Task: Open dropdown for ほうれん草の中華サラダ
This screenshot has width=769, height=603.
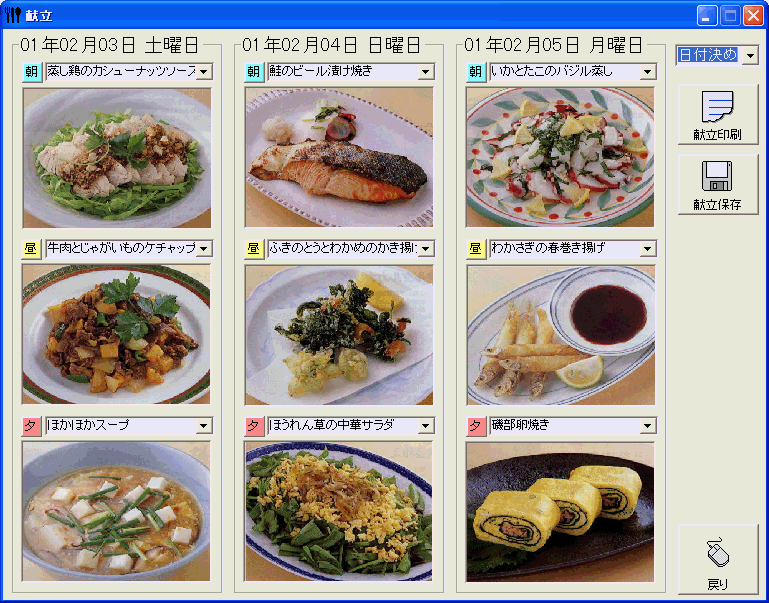Action: [426, 426]
